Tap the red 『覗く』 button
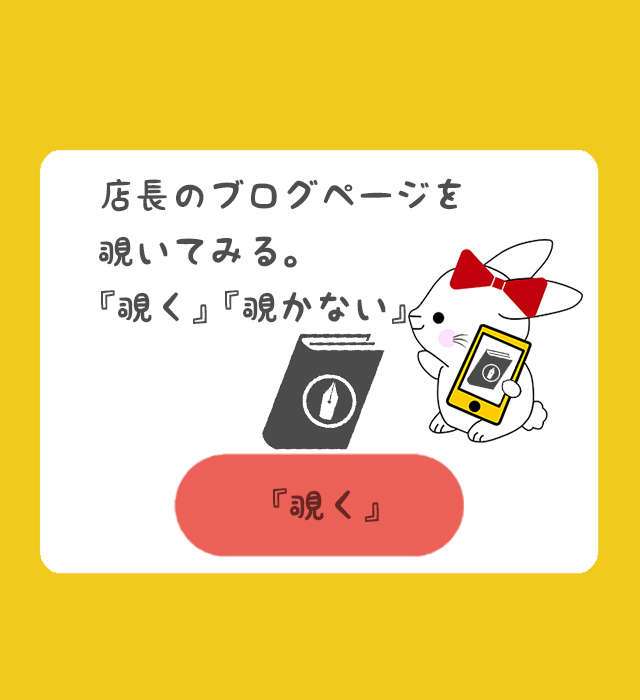This screenshot has width=640, height=700. (x=319, y=507)
